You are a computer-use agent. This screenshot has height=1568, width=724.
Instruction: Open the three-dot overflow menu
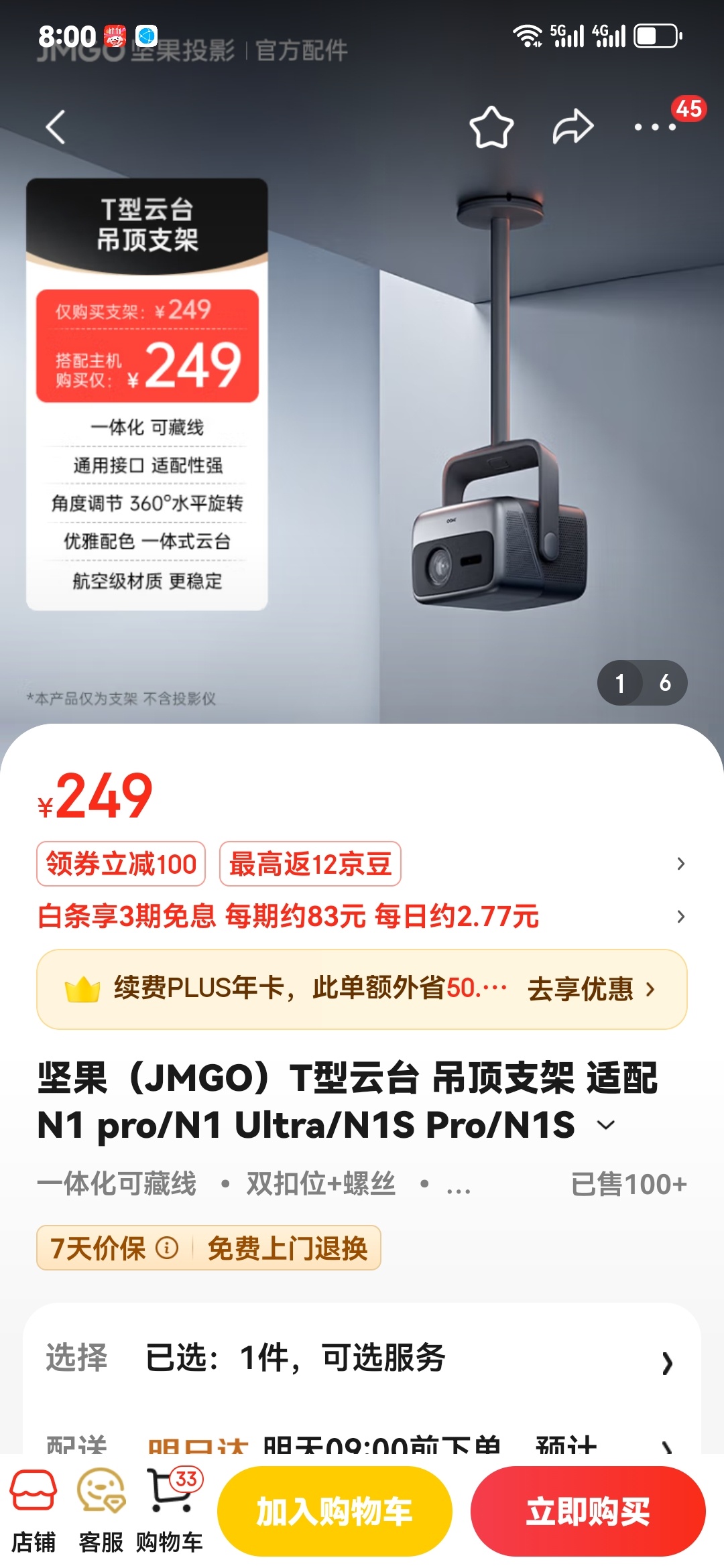(655, 127)
